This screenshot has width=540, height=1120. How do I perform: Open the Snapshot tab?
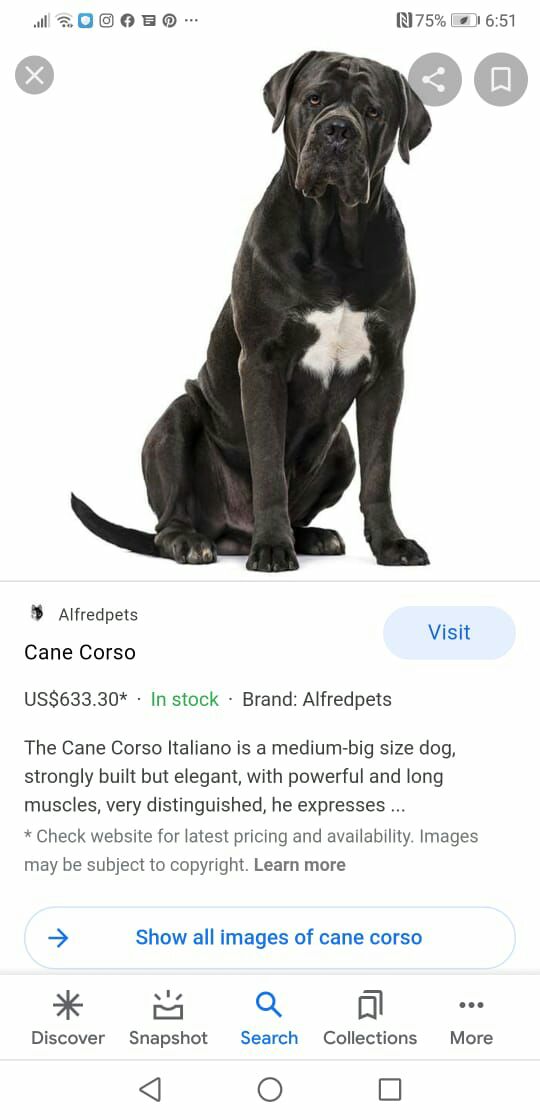click(x=169, y=1019)
